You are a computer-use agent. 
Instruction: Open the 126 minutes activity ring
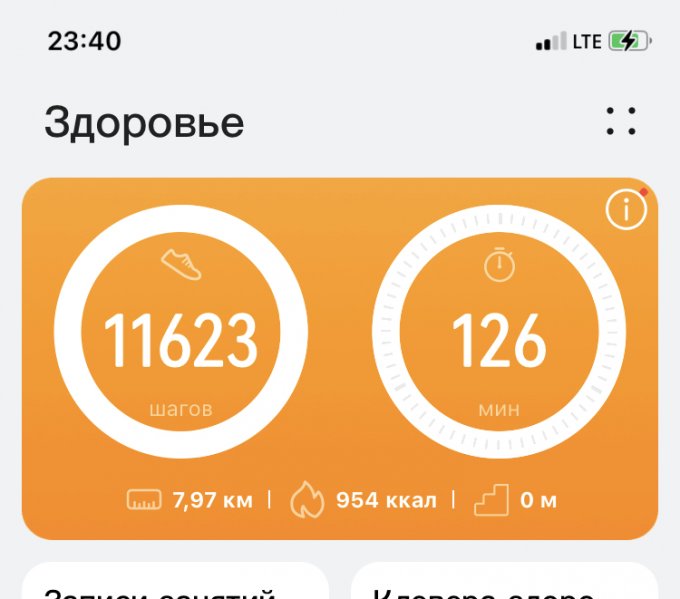coord(499,331)
